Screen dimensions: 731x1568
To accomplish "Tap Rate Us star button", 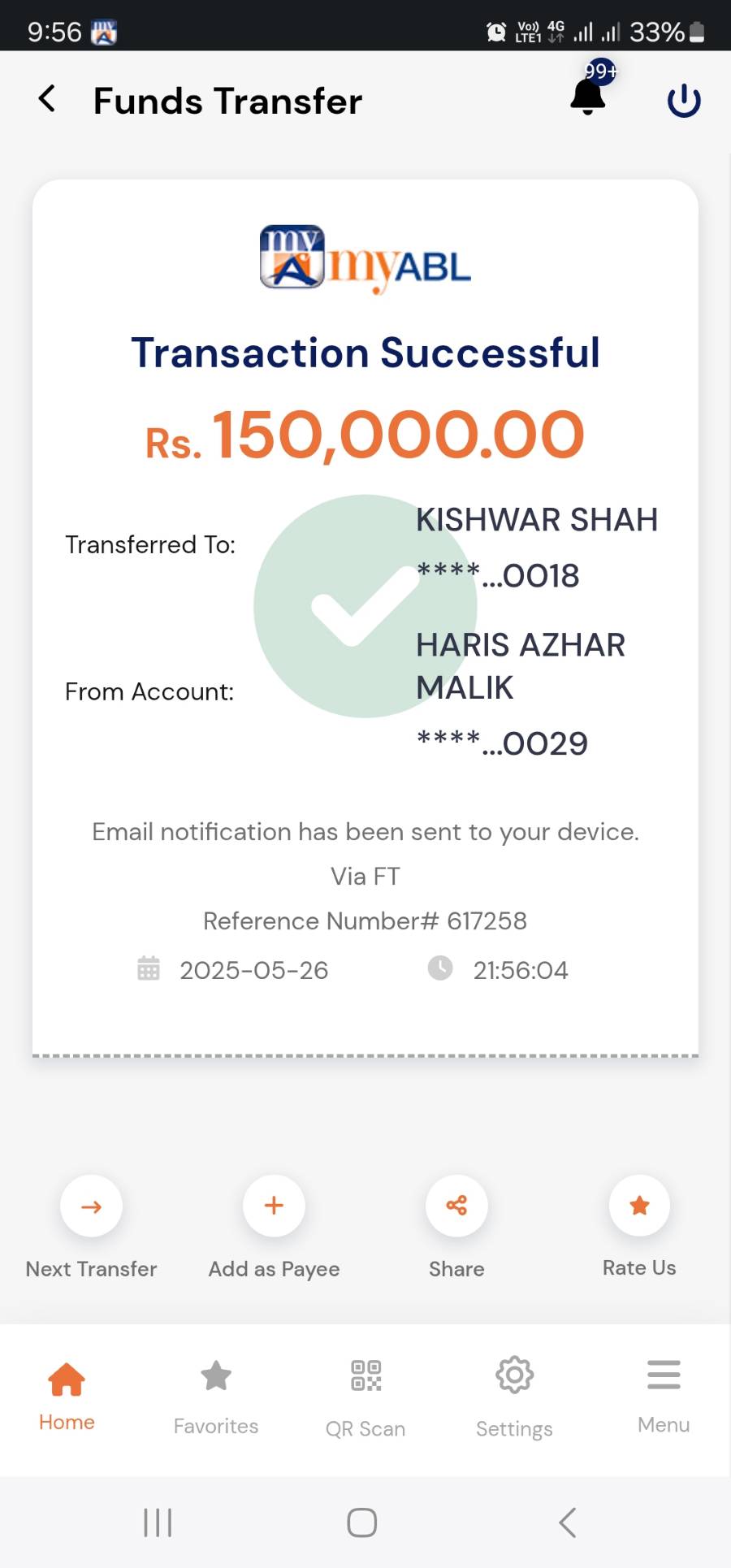I will [x=639, y=1206].
